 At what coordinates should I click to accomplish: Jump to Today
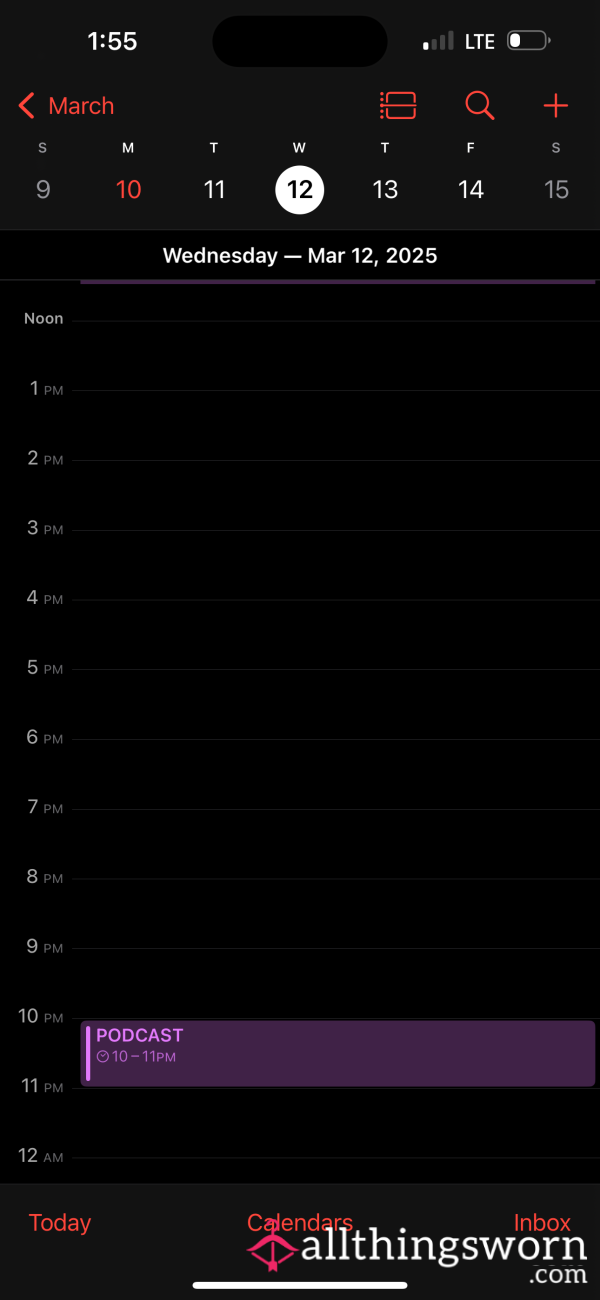pos(60,1223)
